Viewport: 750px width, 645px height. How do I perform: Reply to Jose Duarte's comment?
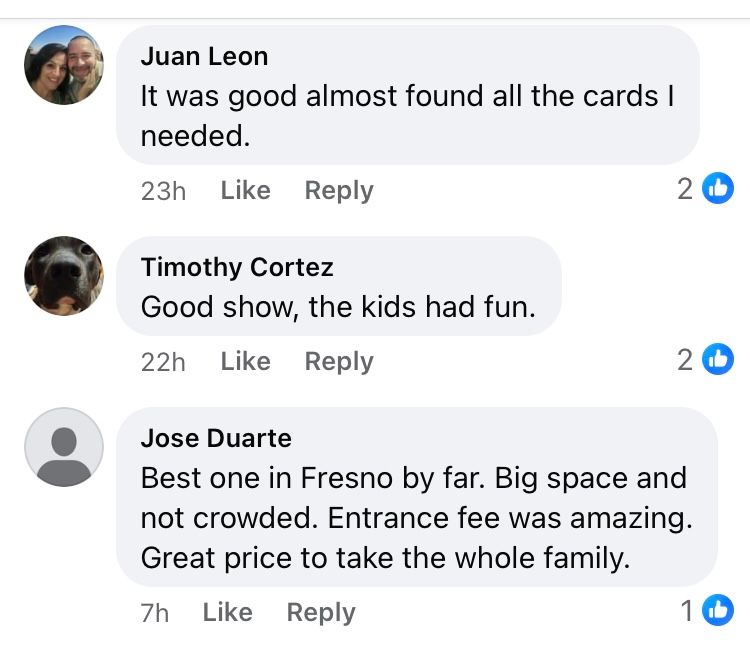(320, 612)
